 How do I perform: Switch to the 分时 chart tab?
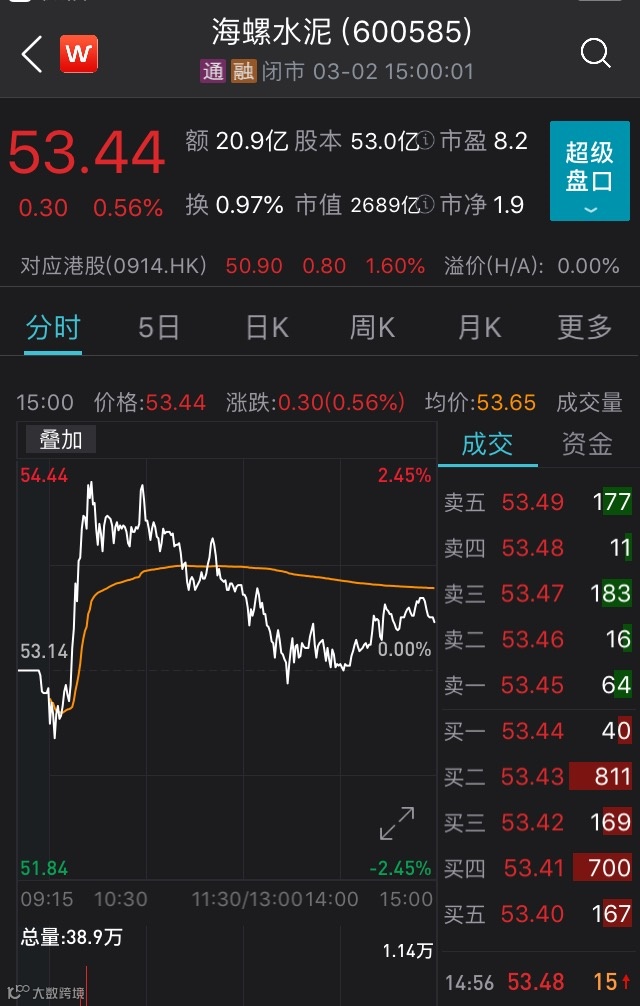coord(53,327)
